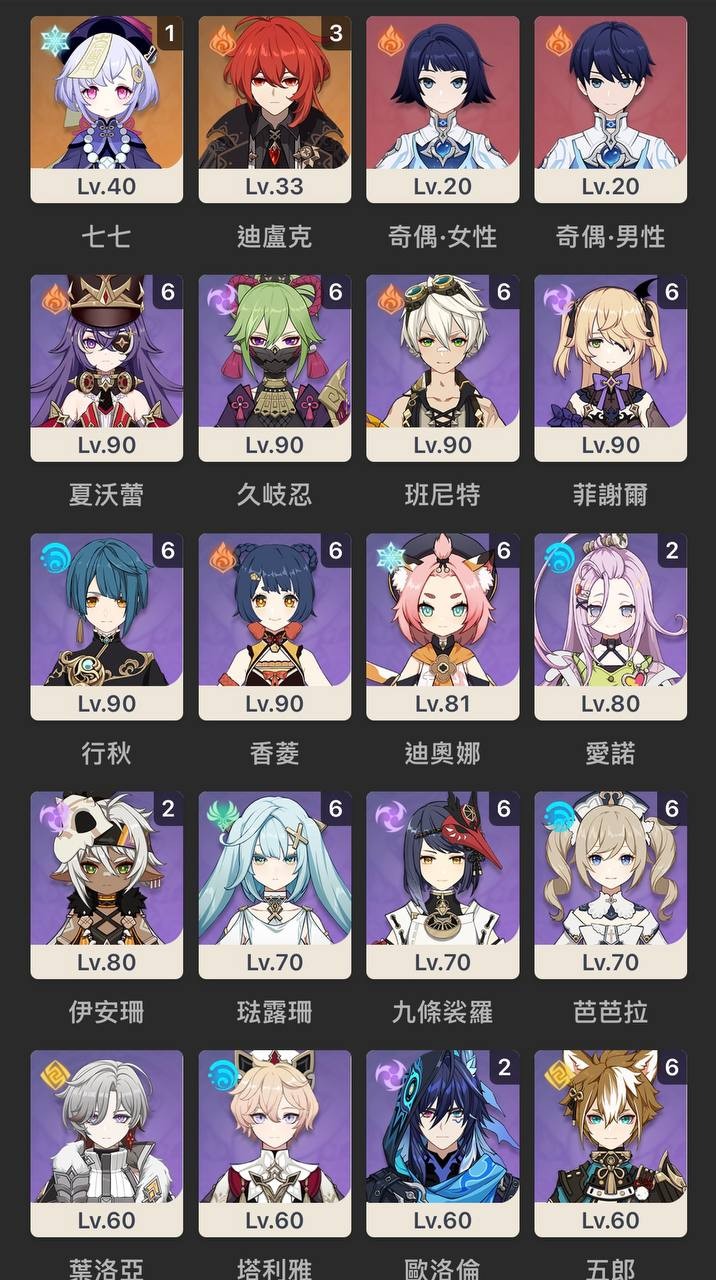716x1280 pixels.
Task: Open 迪盧克 character details
Action: pos(275,110)
